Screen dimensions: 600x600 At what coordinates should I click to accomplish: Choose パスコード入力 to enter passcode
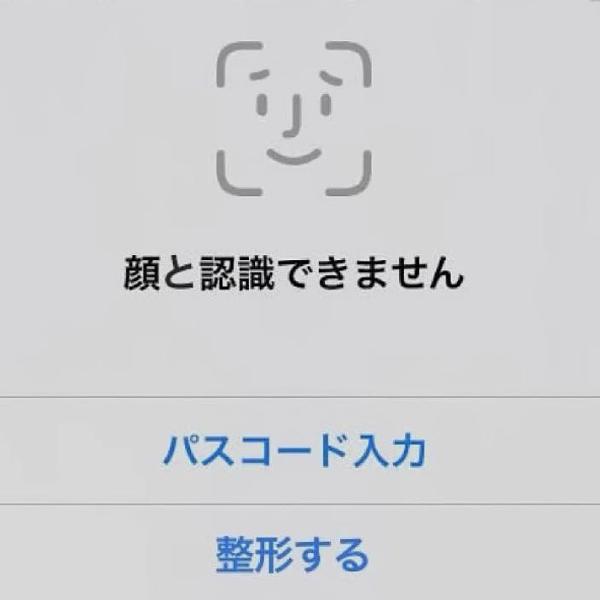coord(295,452)
